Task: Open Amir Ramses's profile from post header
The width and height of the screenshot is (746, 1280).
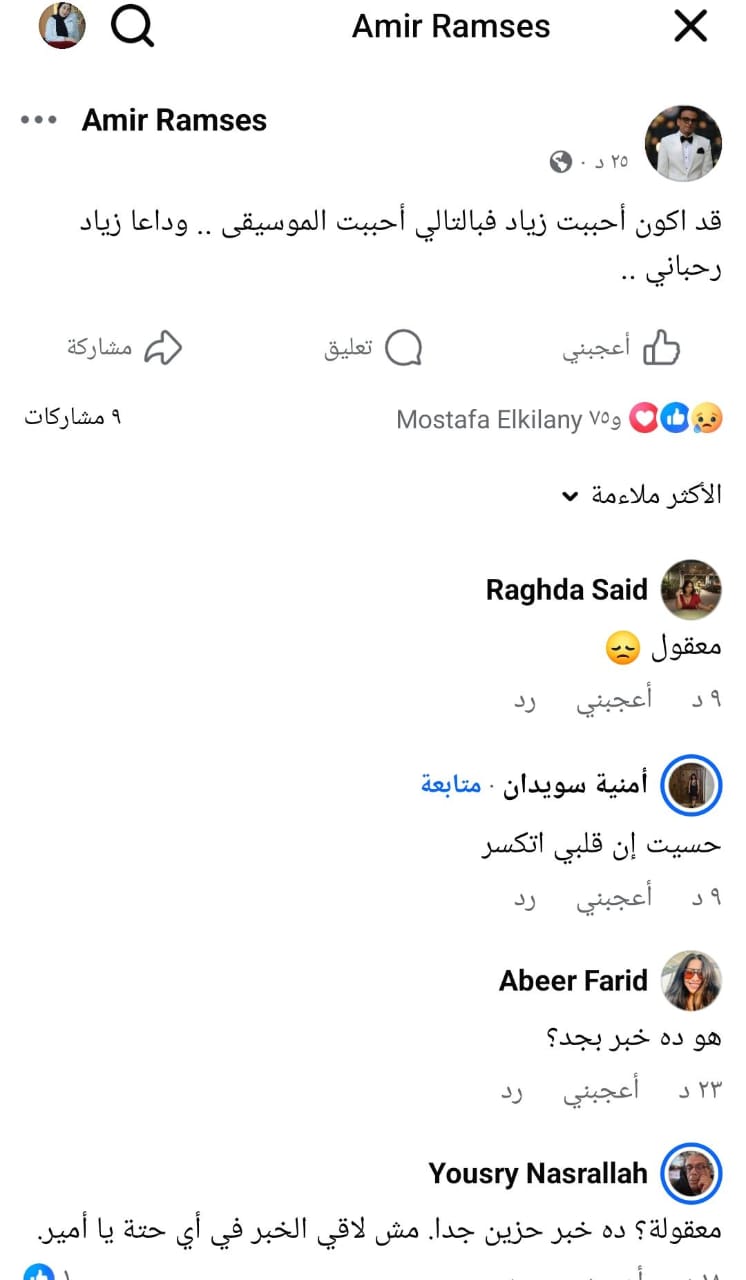Action: coord(174,121)
